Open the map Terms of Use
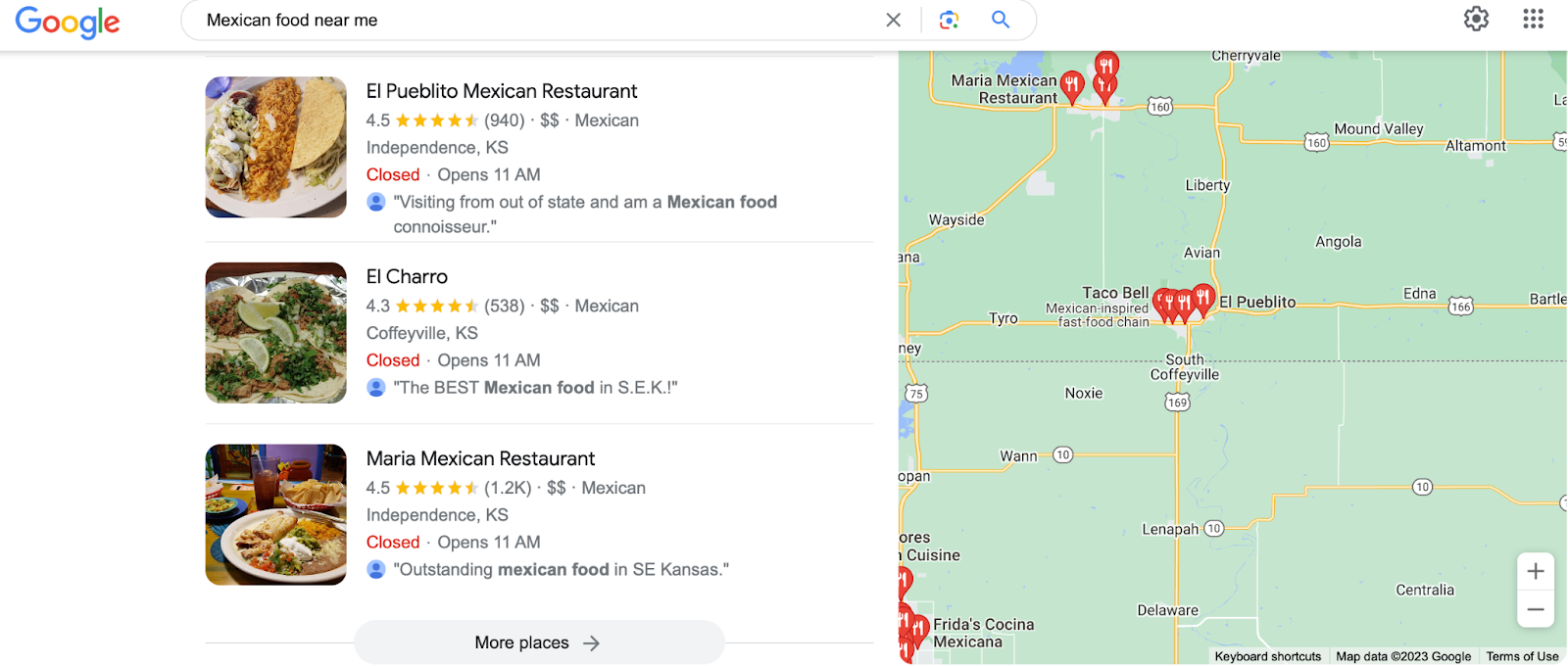 [1521, 656]
